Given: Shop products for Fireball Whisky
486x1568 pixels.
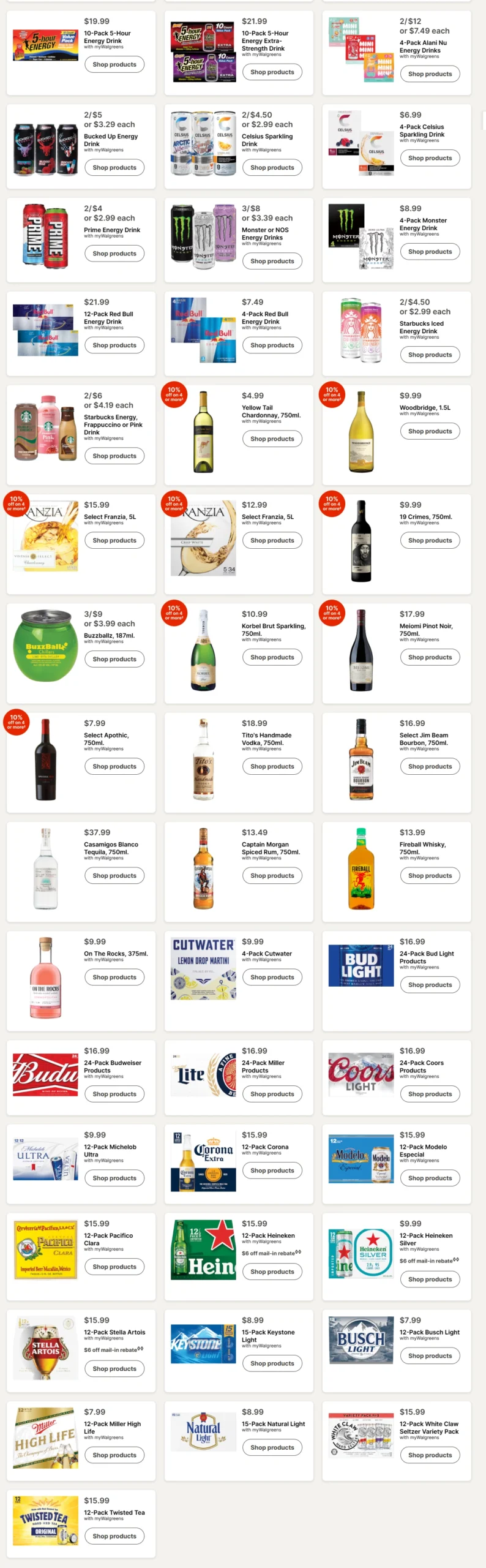Looking at the screenshot, I should [x=430, y=876].
